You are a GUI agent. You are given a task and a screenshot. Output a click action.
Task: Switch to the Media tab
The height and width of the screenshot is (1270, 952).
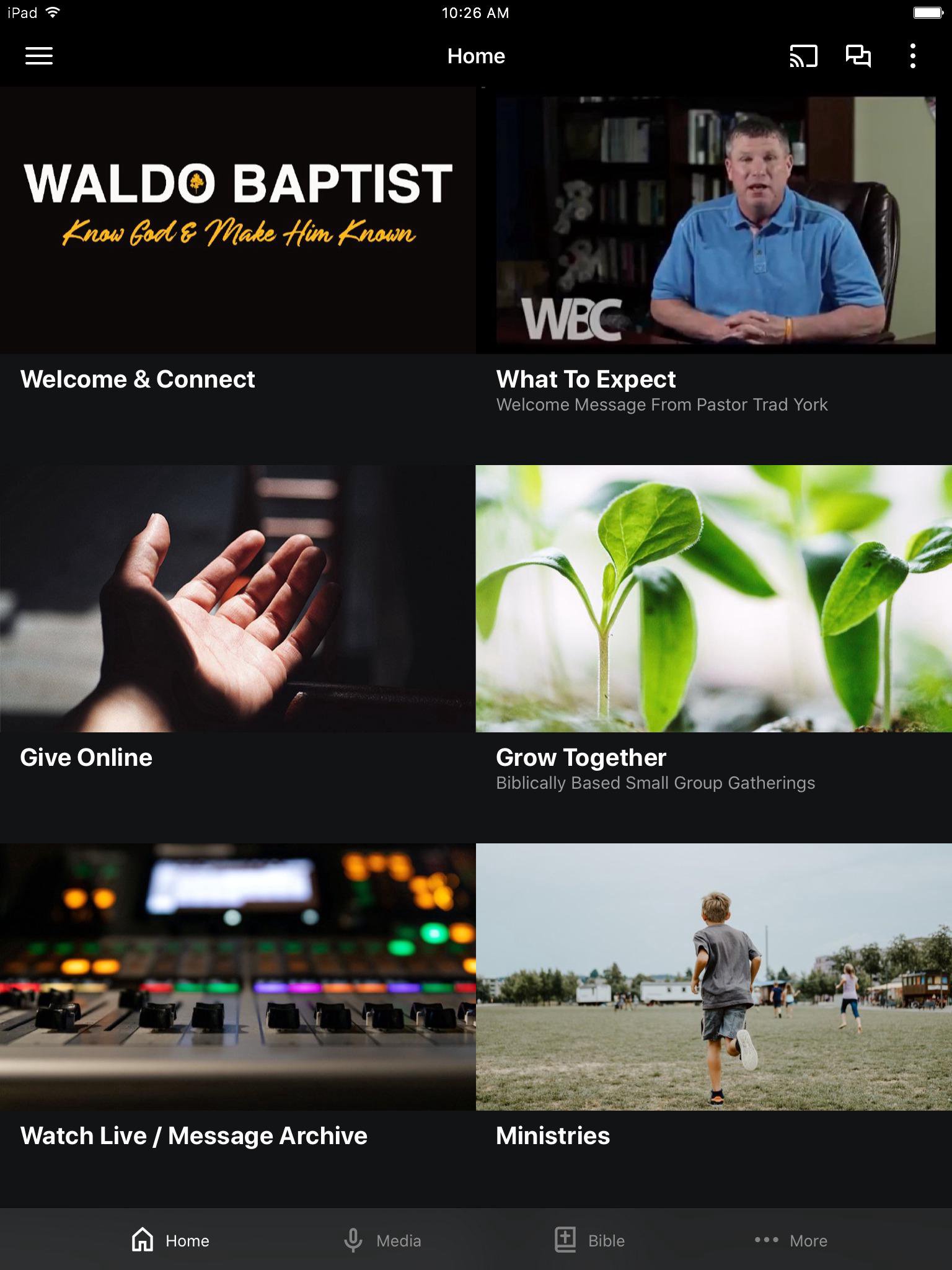pyautogui.click(x=382, y=1240)
